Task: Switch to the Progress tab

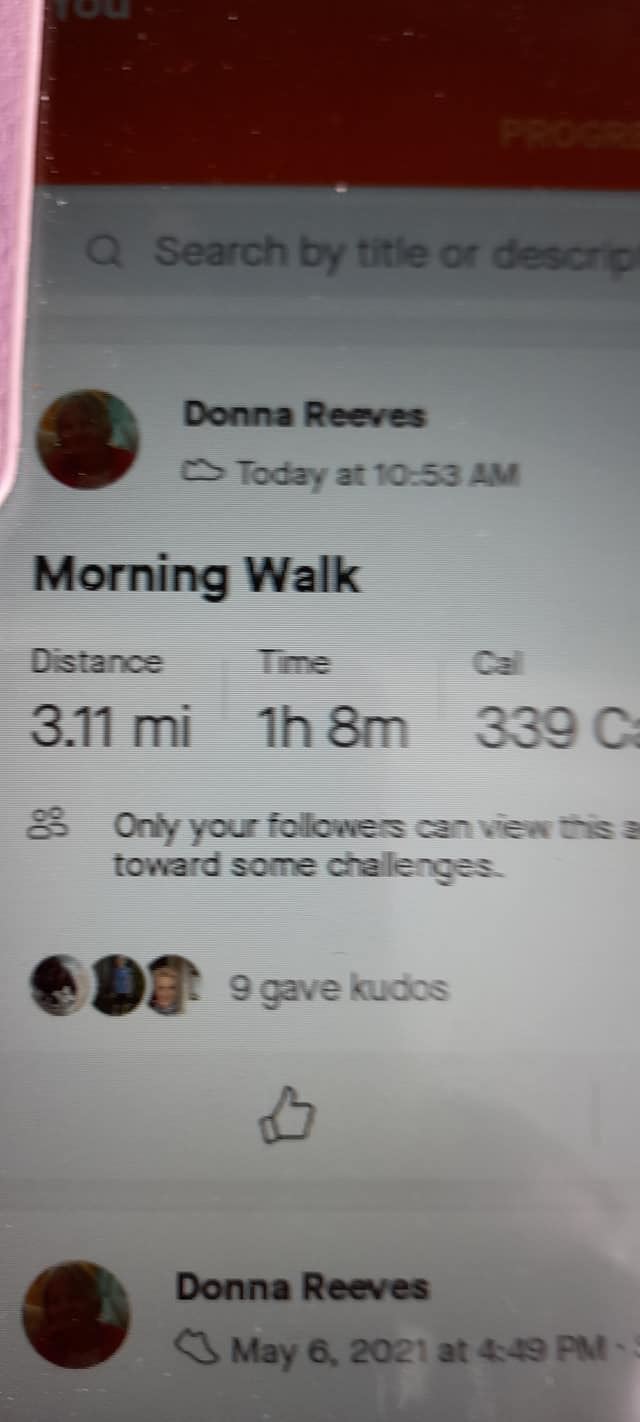Action: (570, 134)
